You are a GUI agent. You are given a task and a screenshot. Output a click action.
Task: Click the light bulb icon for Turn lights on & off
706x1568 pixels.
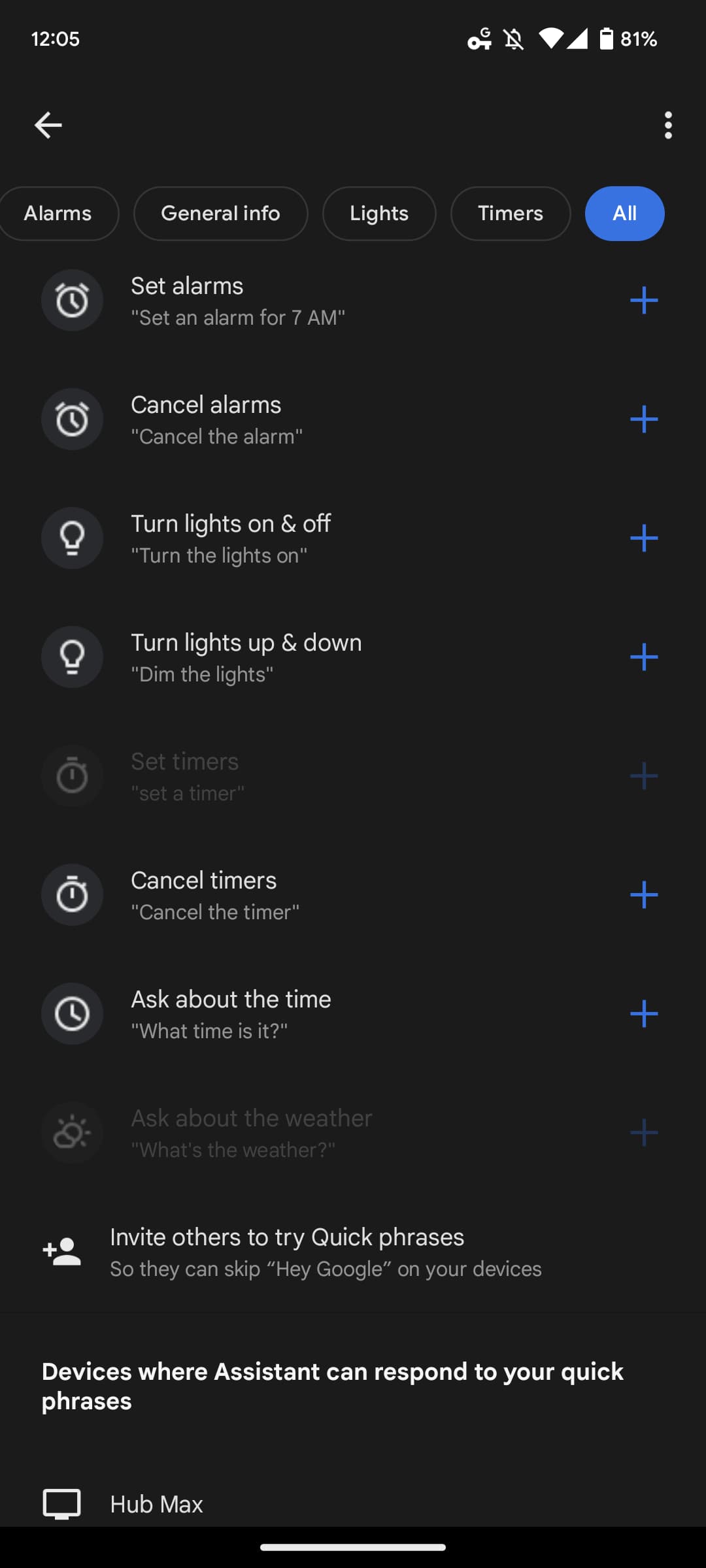[72, 538]
